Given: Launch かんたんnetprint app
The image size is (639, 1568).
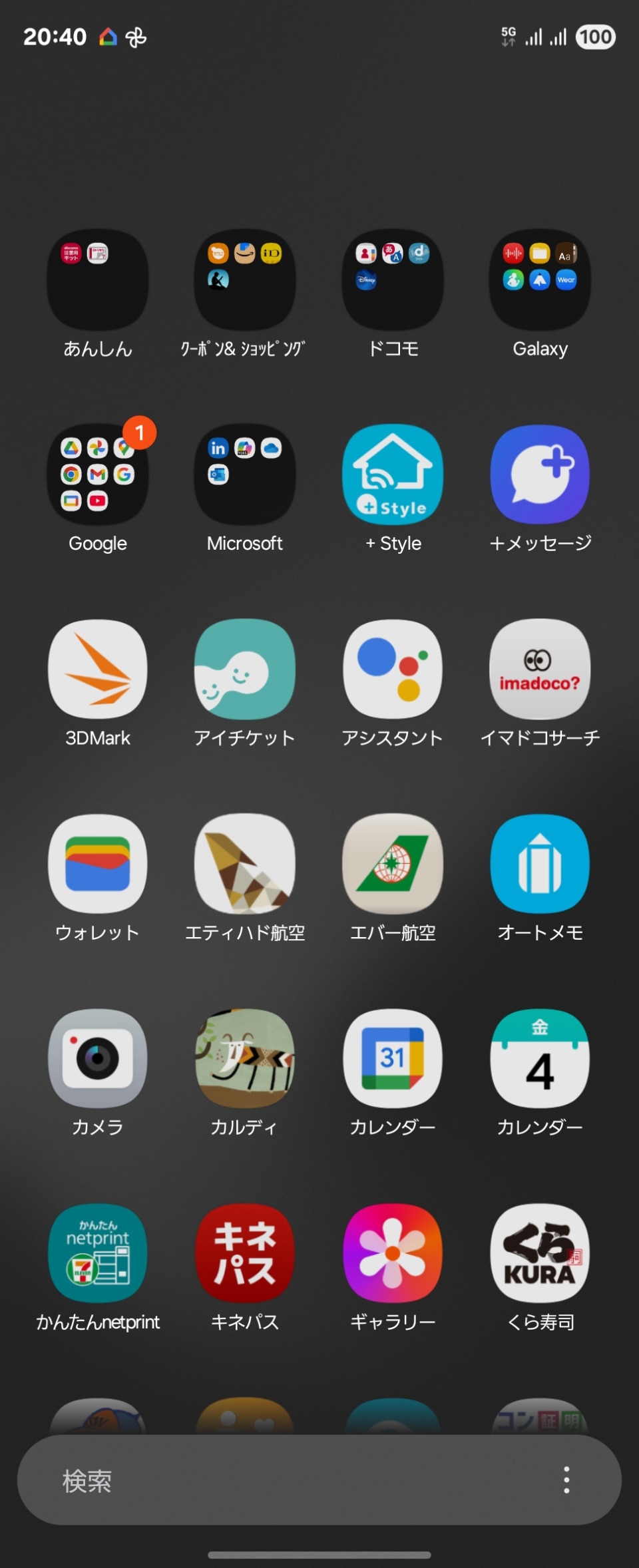Looking at the screenshot, I should coord(98,1253).
